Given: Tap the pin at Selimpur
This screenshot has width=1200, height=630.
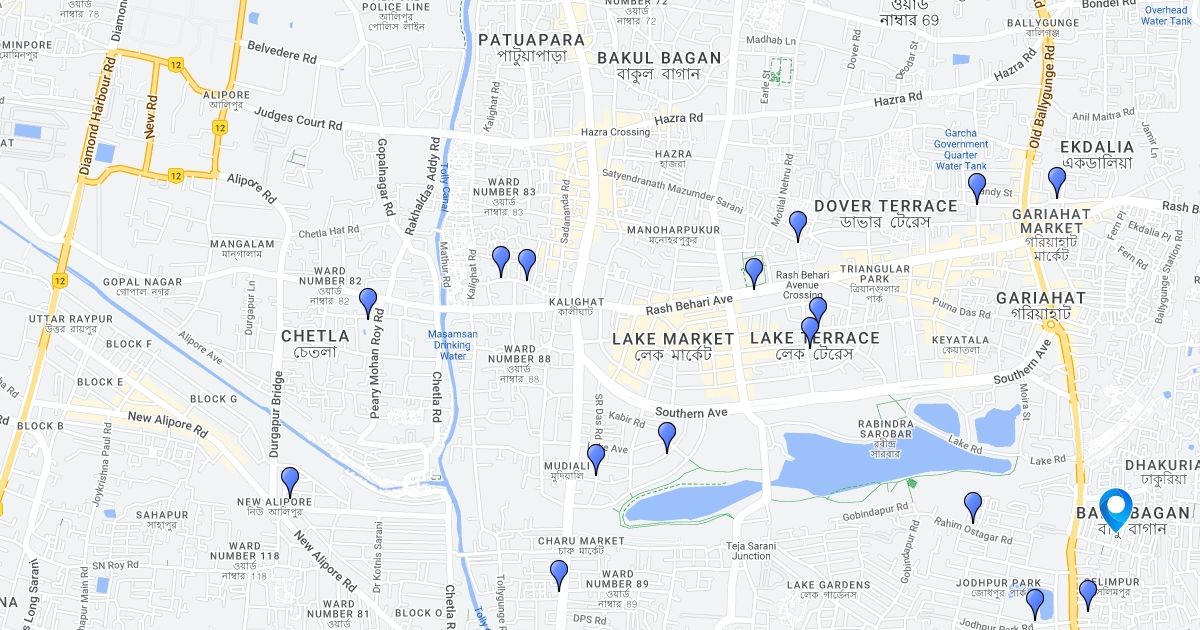Looking at the screenshot, I should (1088, 595).
